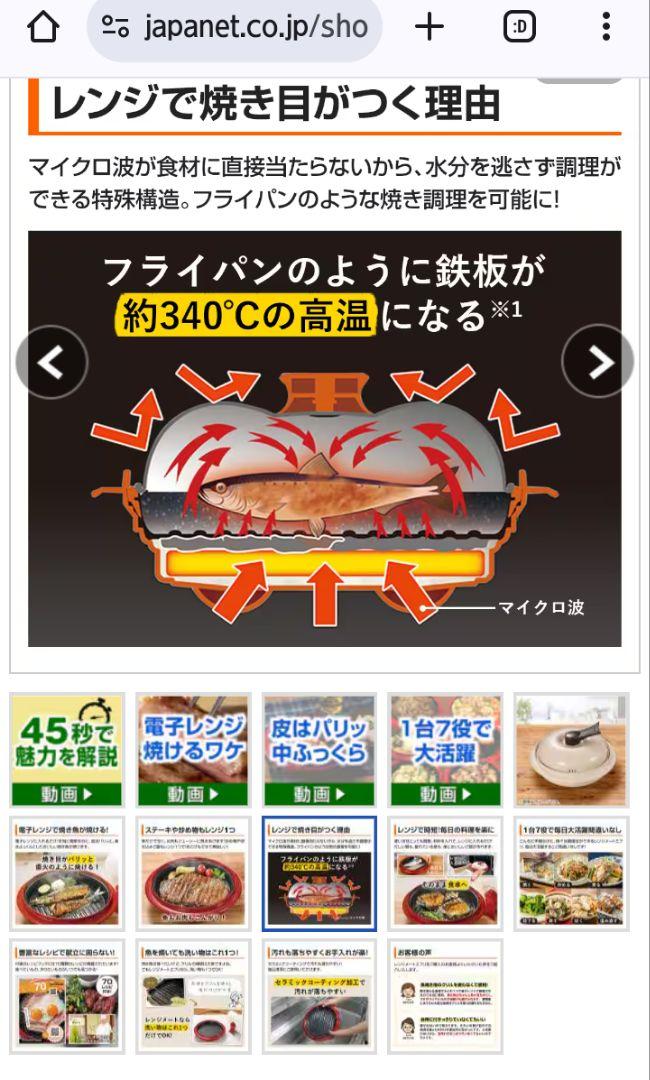
Task: Open the 魚を焼いても洗い物はこれ1つ thumbnail
Action: click(193, 996)
